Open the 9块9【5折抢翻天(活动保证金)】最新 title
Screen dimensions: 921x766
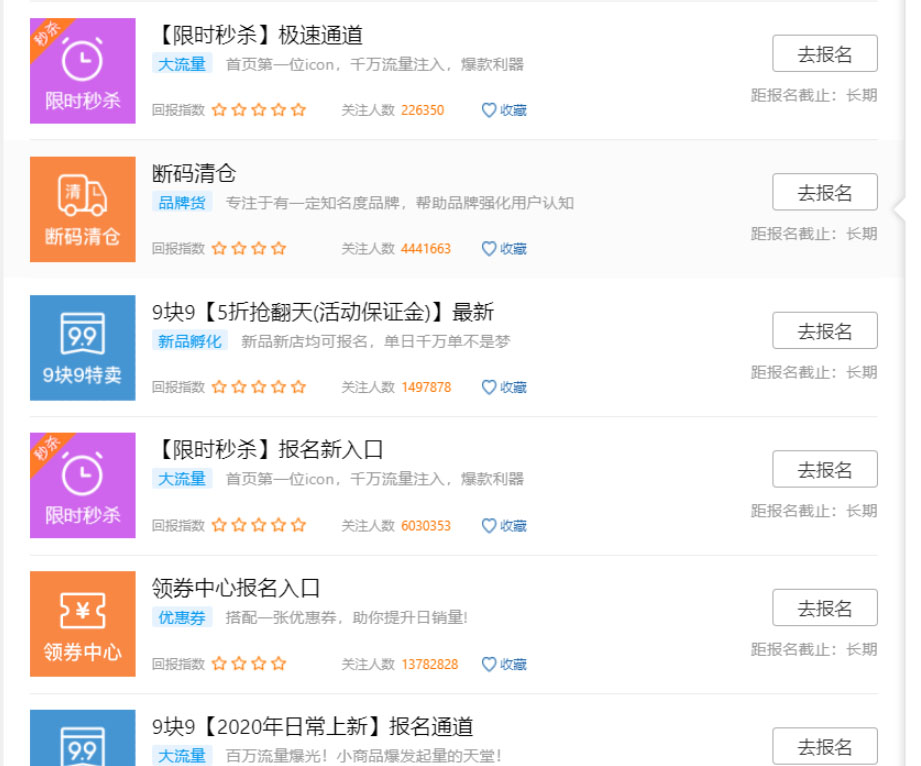(x=322, y=312)
